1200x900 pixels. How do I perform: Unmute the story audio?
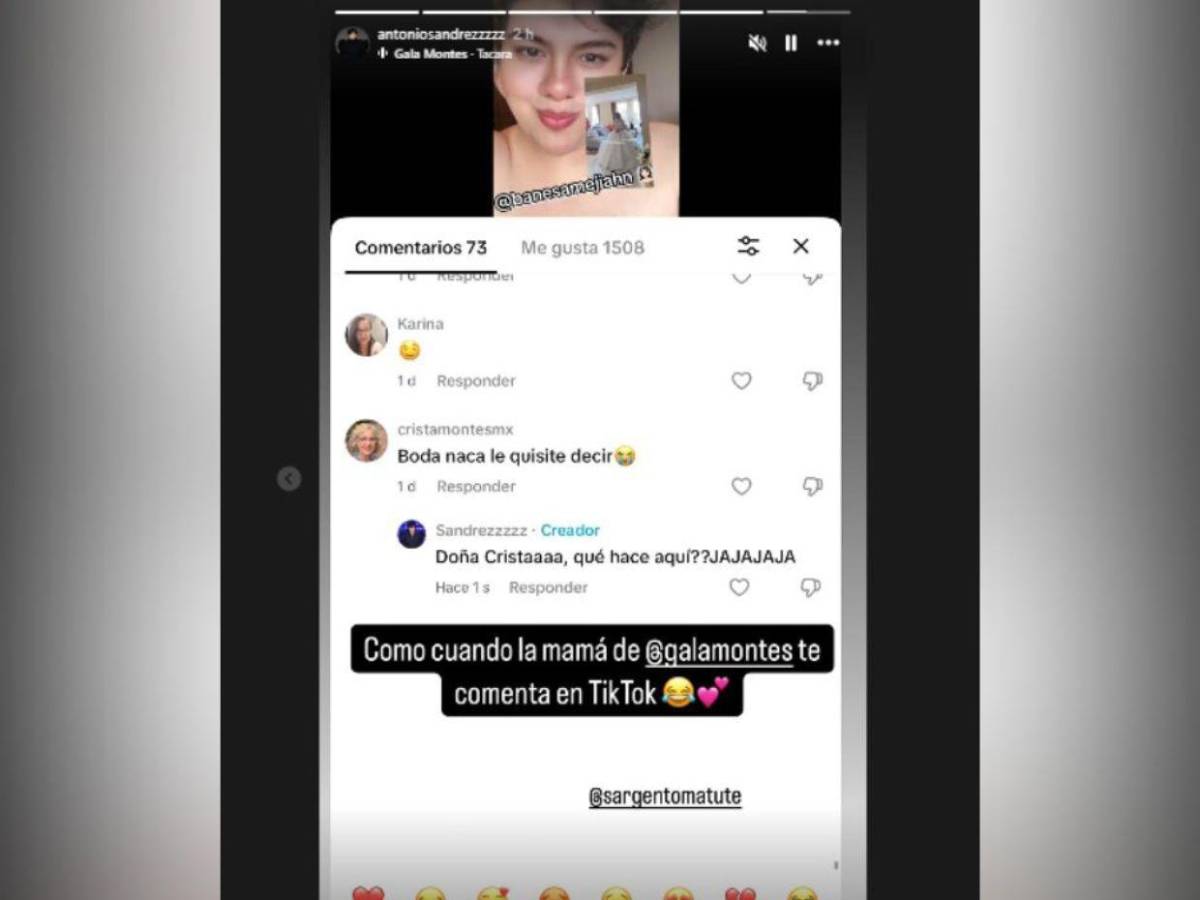click(757, 43)
